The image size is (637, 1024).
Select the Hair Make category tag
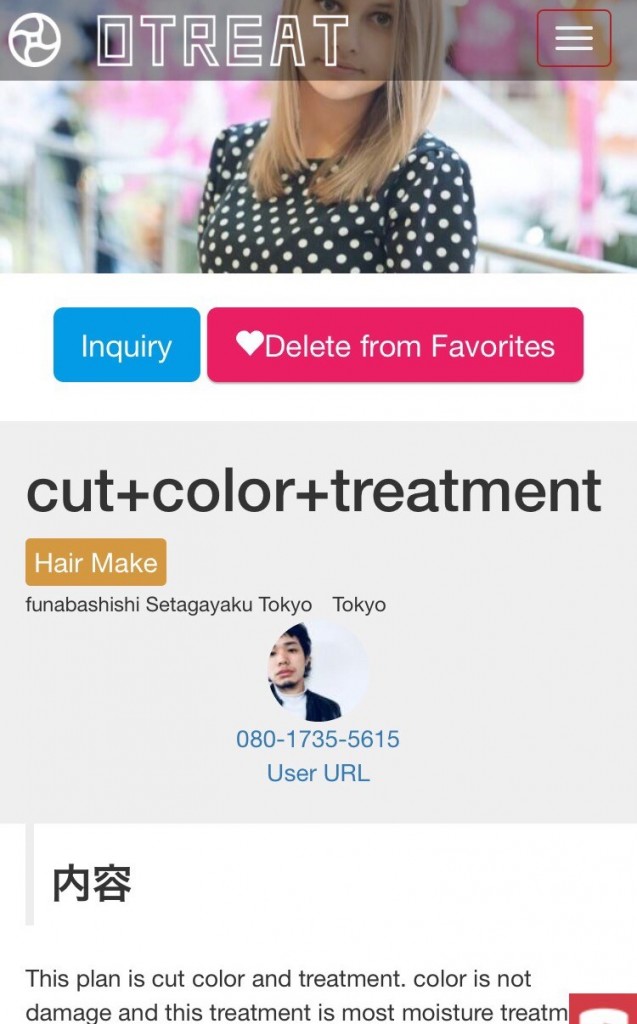click(96, 562)
